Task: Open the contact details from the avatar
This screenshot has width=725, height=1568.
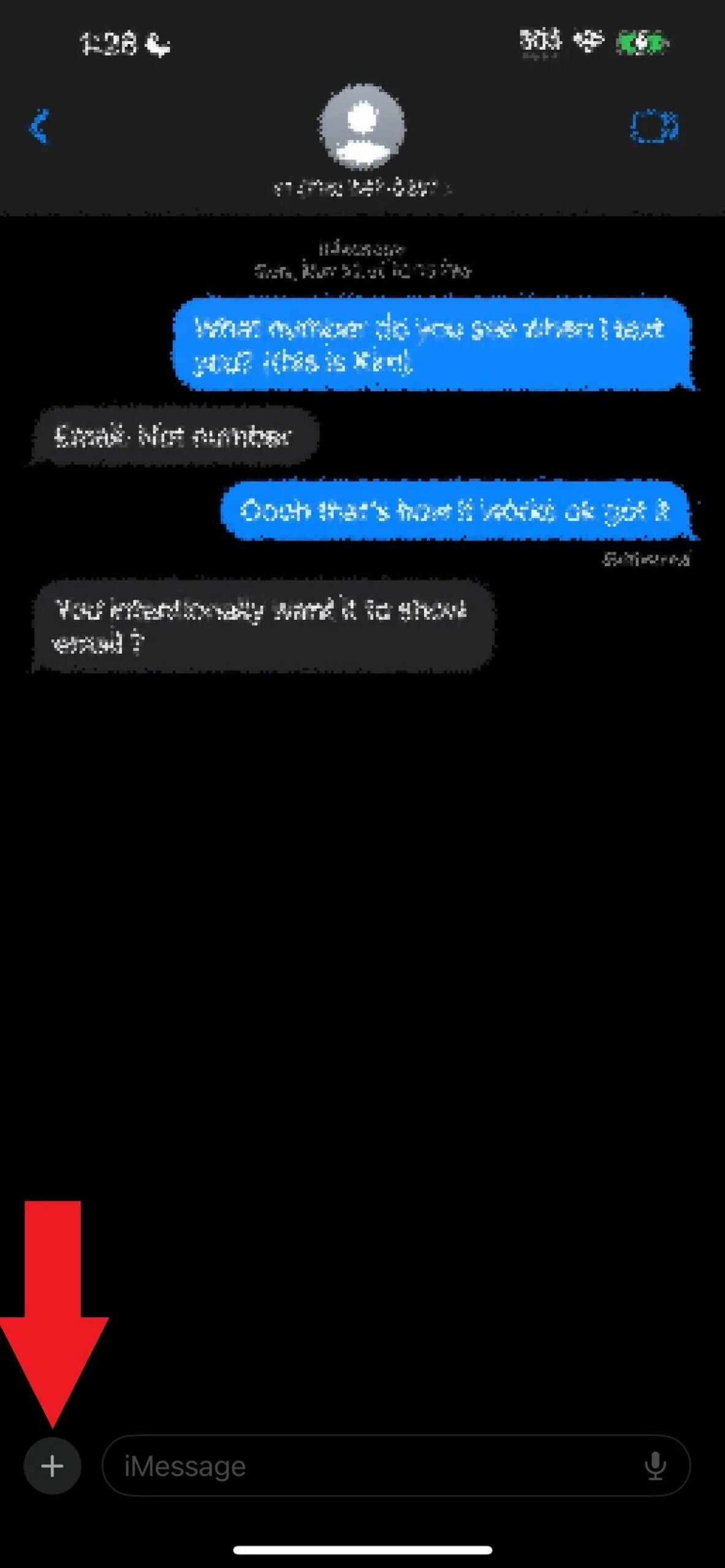Action: [362, 126]
